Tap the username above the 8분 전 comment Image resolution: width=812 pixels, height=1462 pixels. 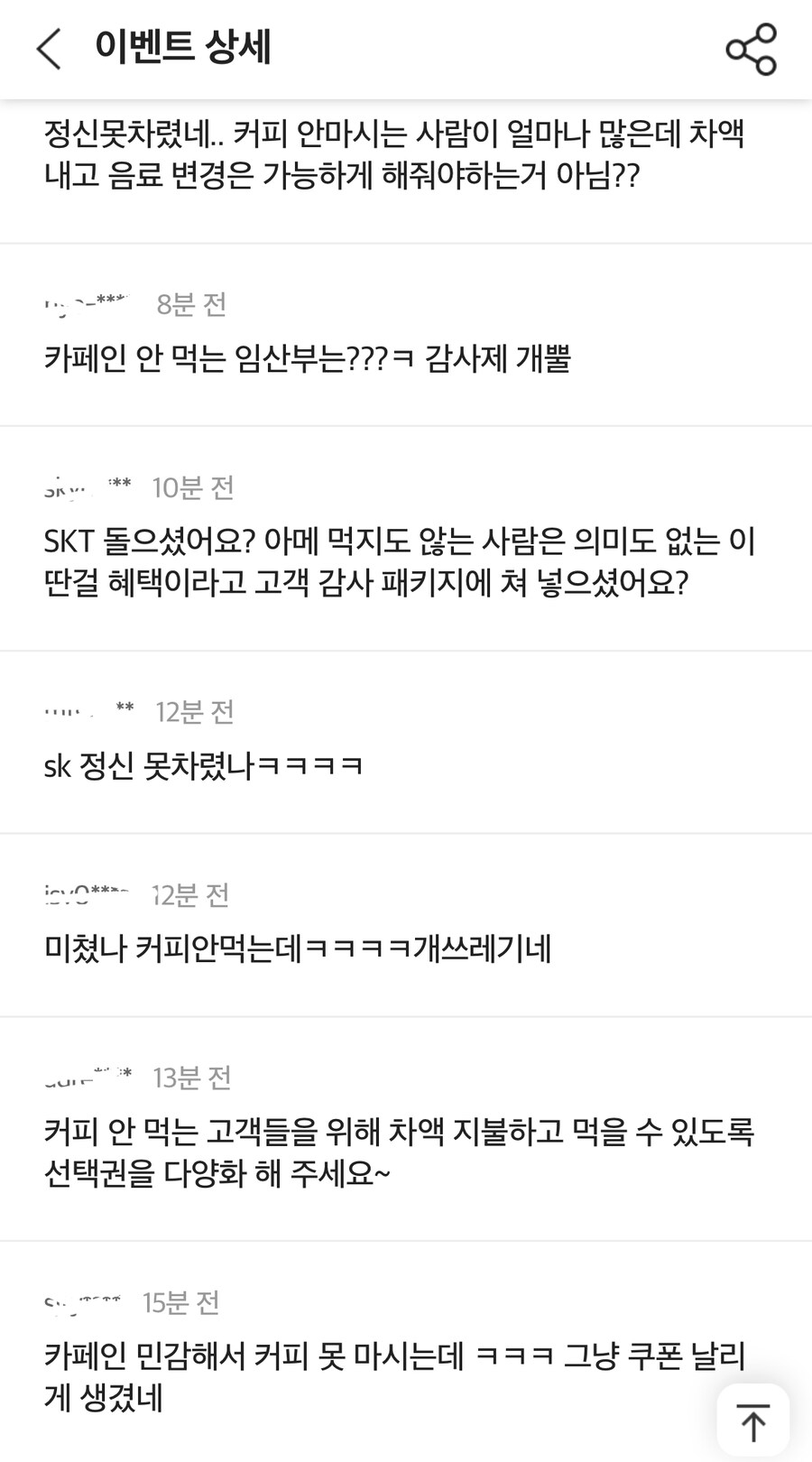[86, 302]
